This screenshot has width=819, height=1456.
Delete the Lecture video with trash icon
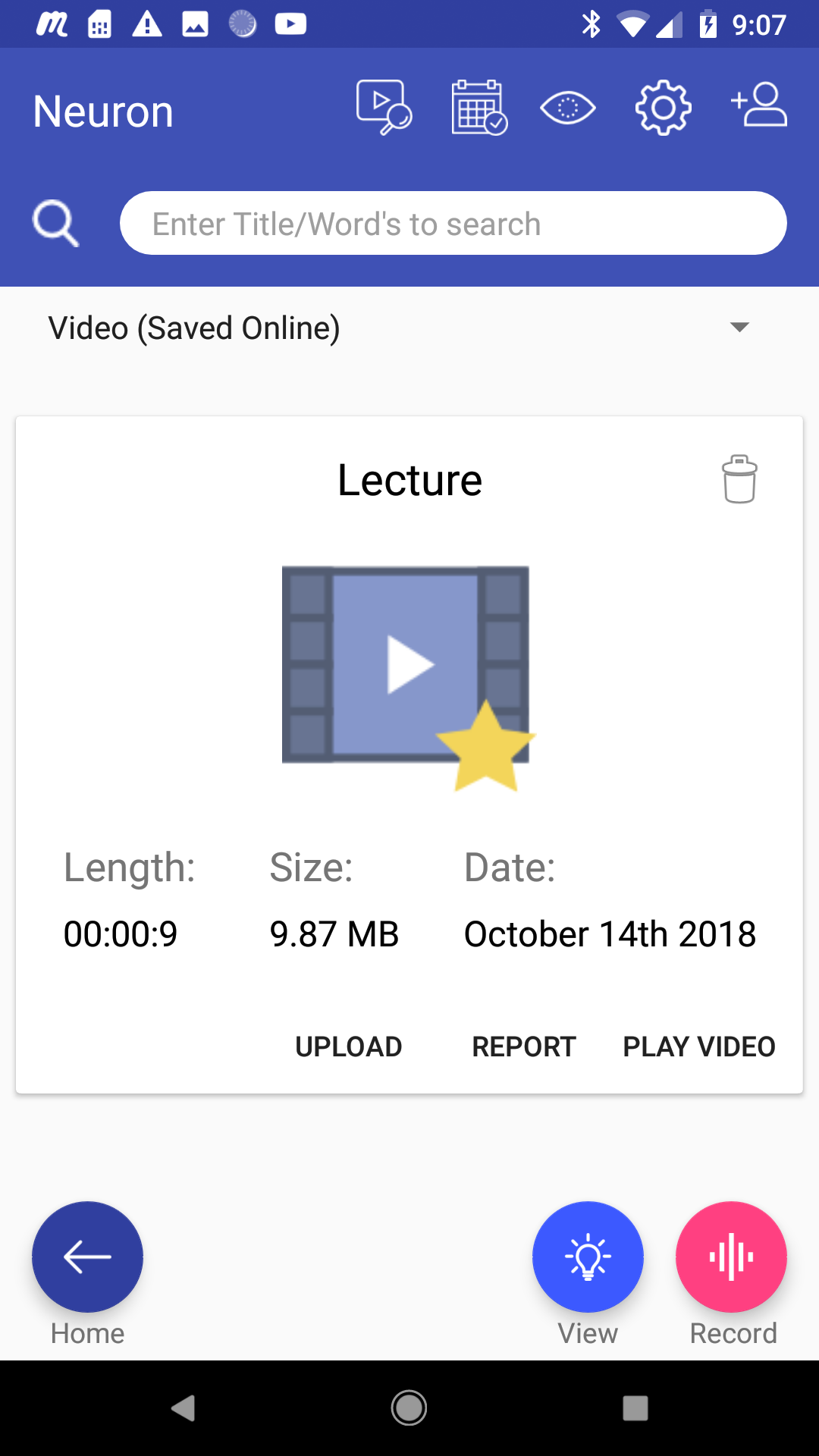pyautogui.click(x=739, y=479)
